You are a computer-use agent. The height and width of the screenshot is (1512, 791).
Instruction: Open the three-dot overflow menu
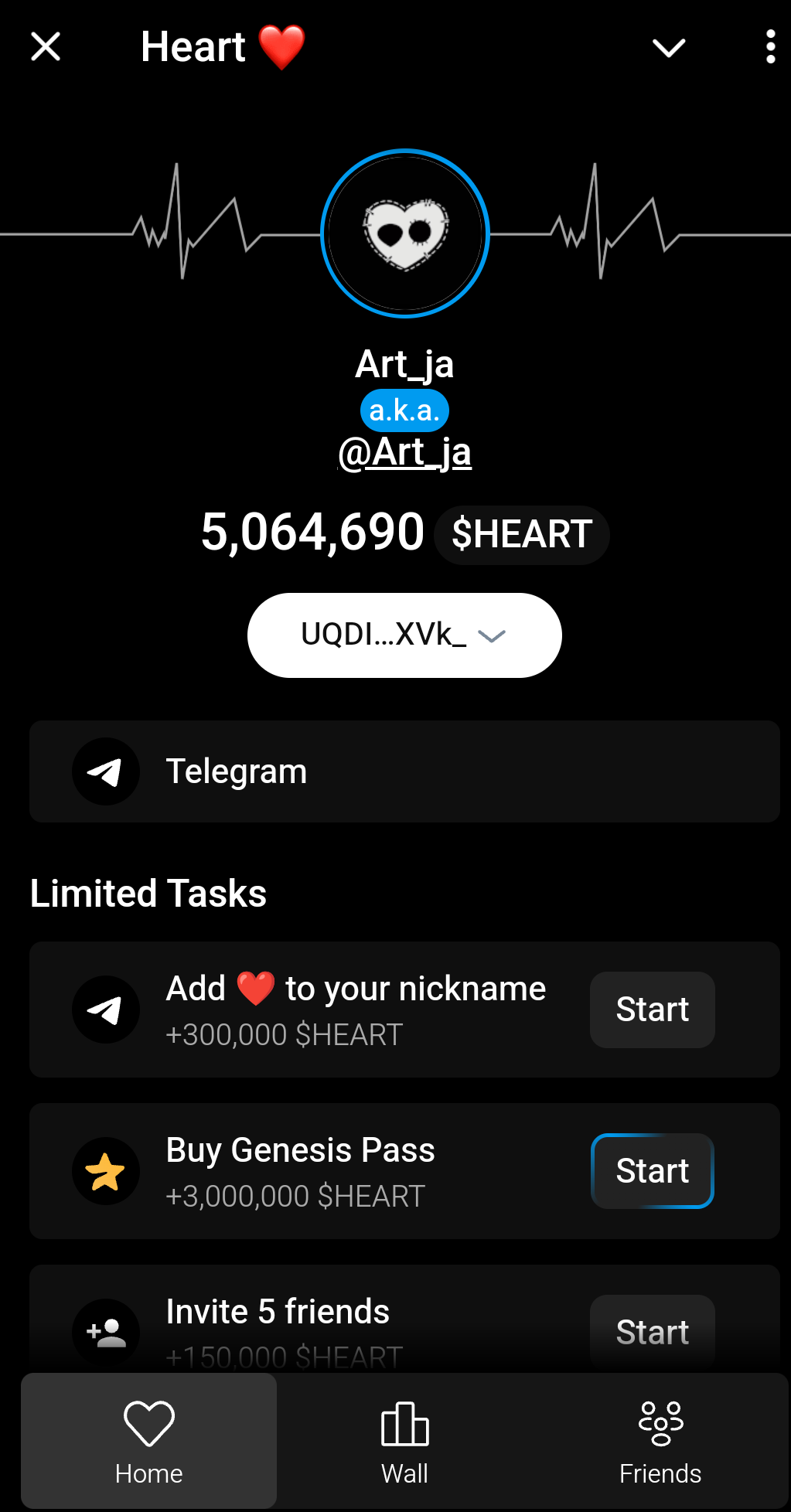(770, 46)
